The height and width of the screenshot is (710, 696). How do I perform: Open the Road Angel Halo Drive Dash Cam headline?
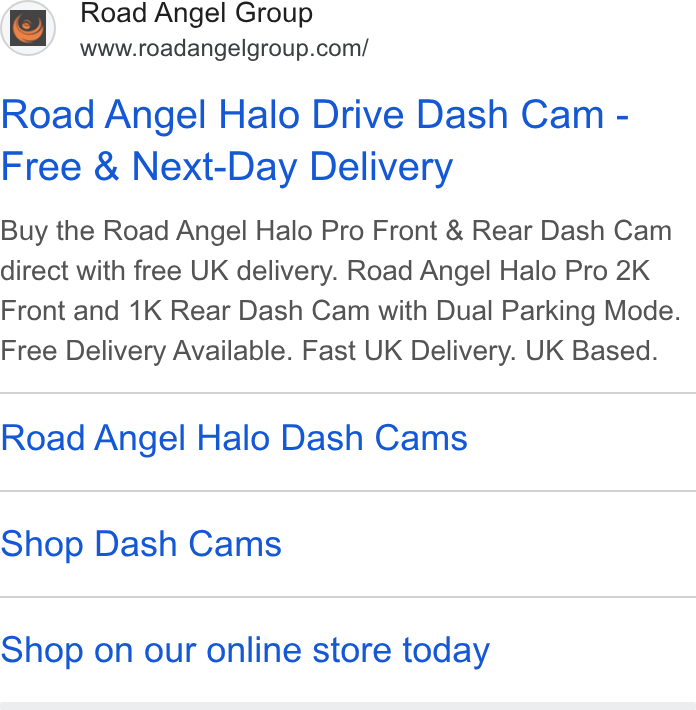tap(315, 141)
